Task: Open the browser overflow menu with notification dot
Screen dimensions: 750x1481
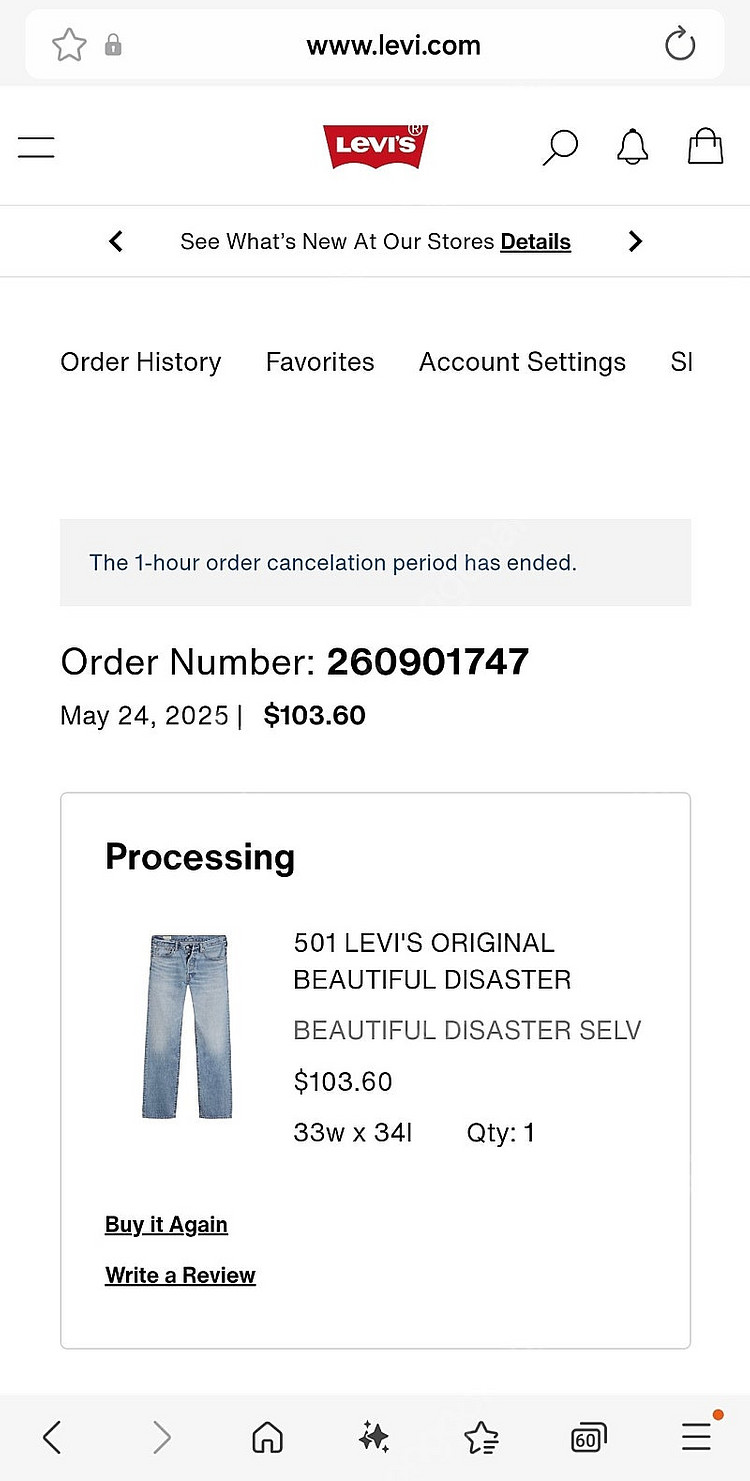Action: point(697,1437)
